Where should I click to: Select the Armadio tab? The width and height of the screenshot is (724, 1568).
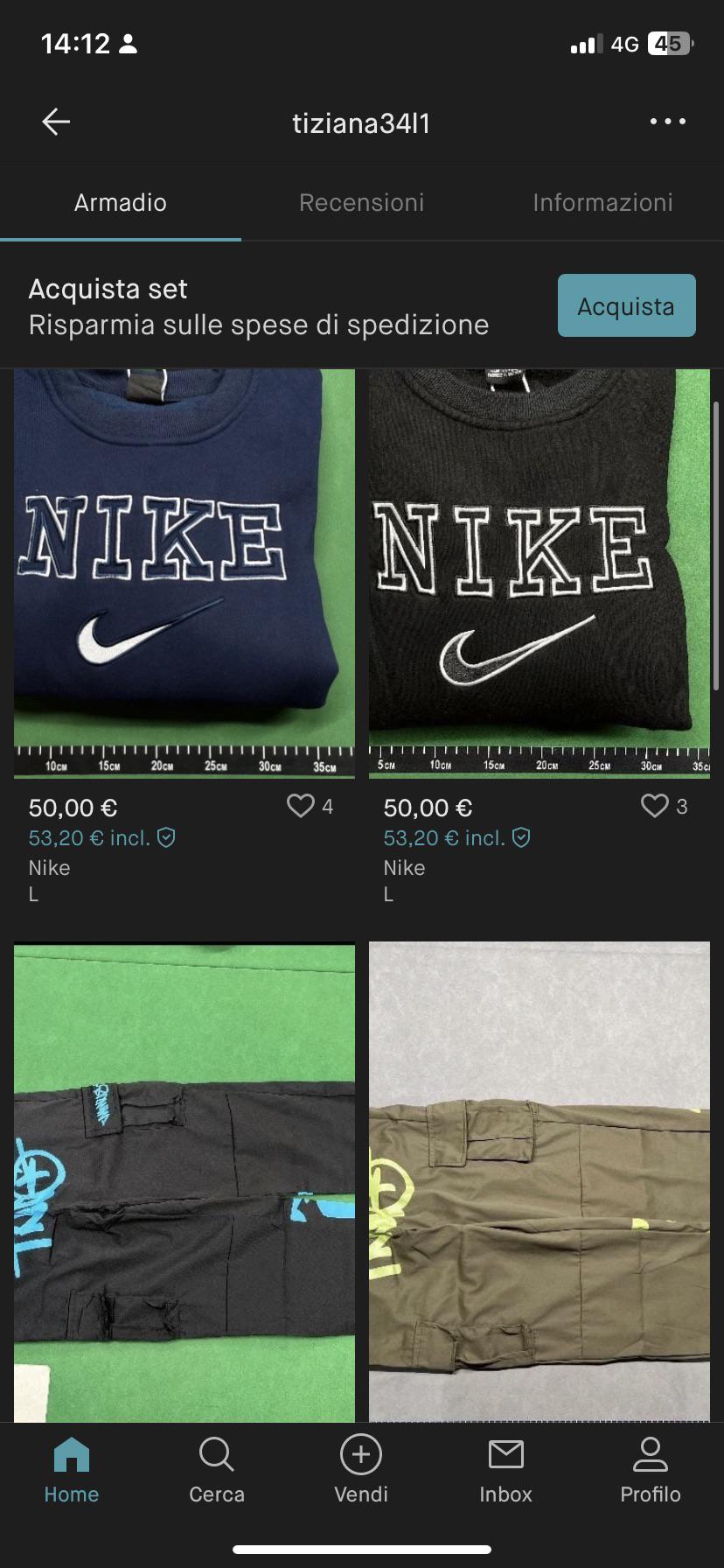pyautogui.click(x=121, y=202)
